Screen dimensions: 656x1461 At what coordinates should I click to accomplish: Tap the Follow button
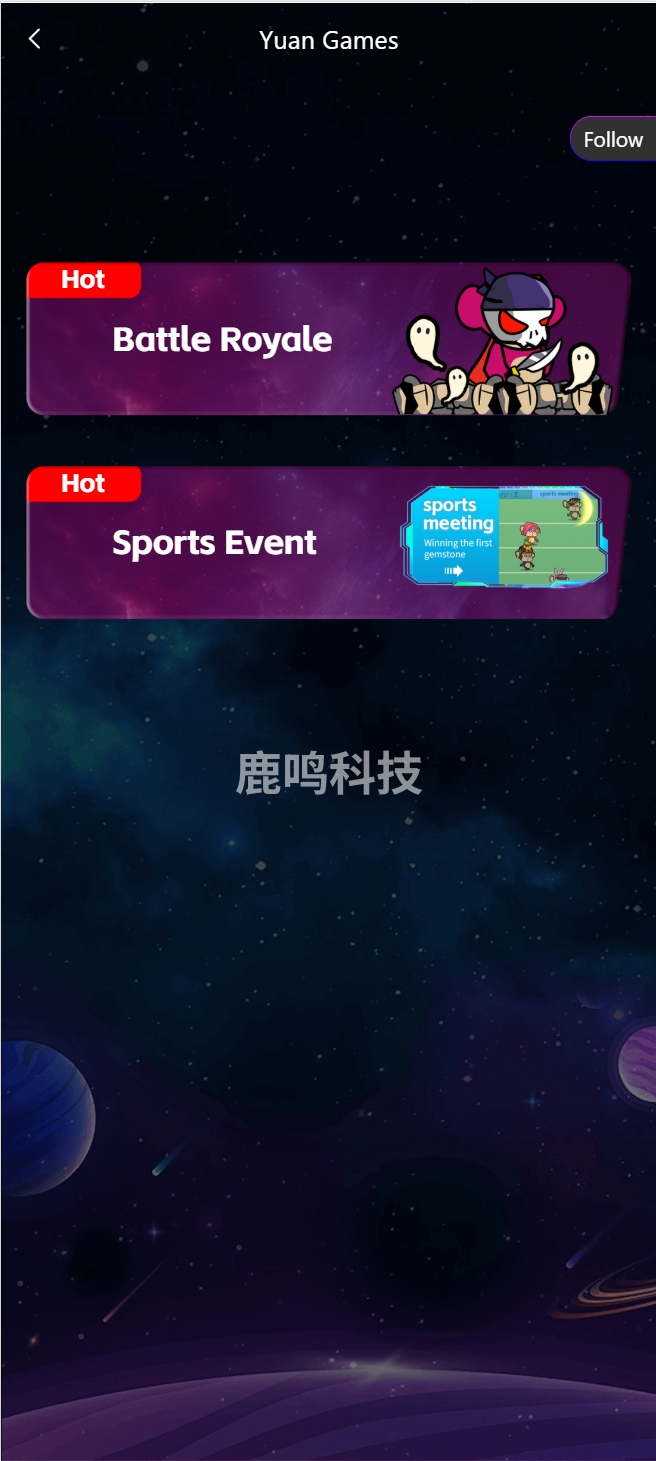[612, 139]
